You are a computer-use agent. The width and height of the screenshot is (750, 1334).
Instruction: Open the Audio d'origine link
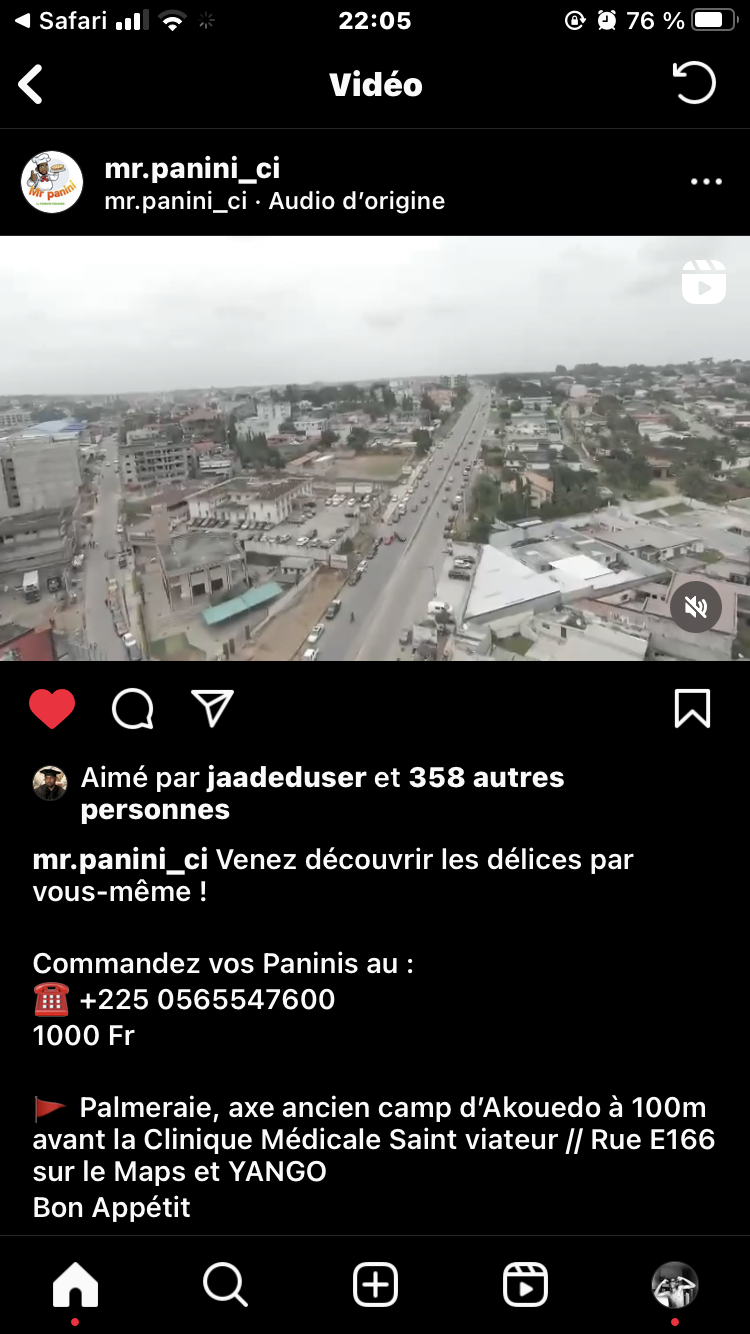pos(357,201)
